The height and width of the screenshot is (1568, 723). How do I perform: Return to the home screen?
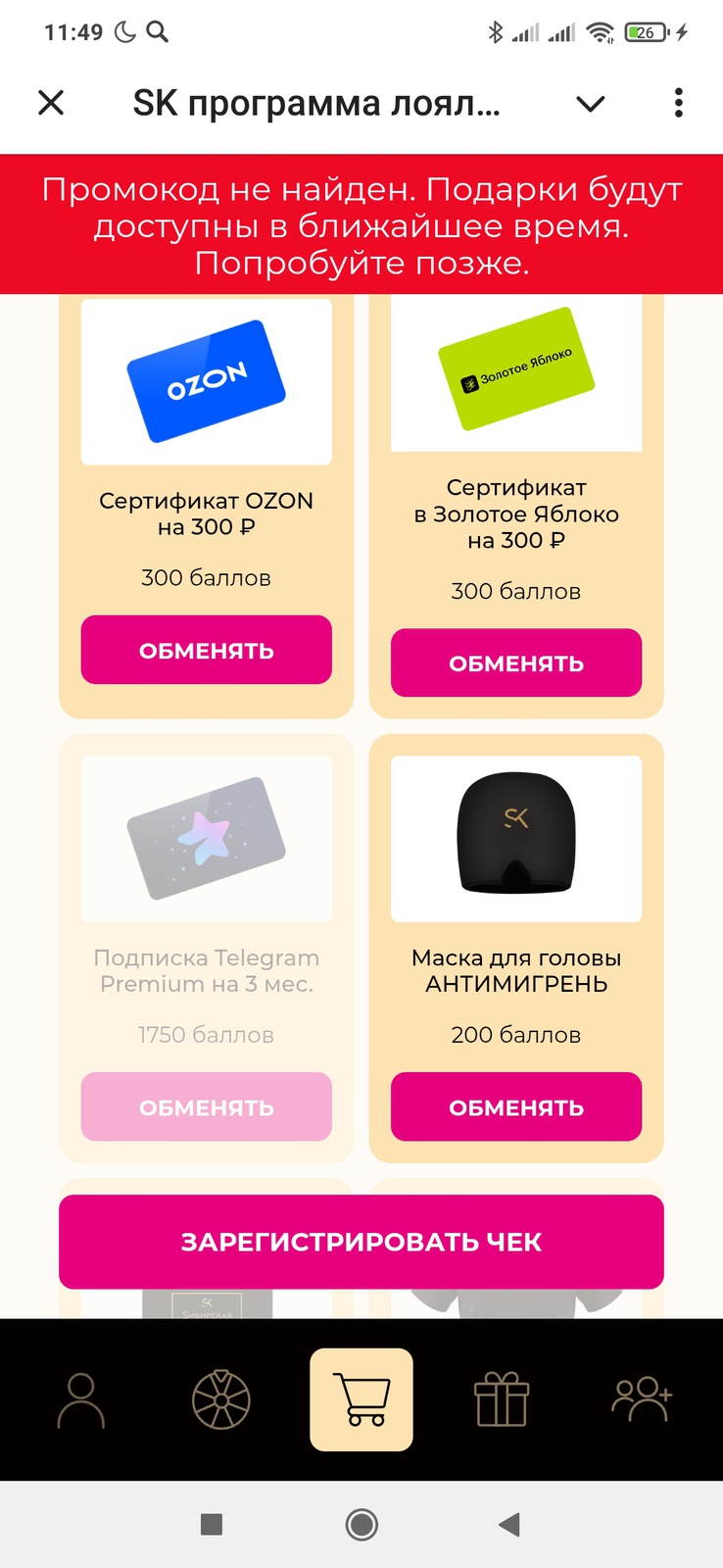[361, 1524]
